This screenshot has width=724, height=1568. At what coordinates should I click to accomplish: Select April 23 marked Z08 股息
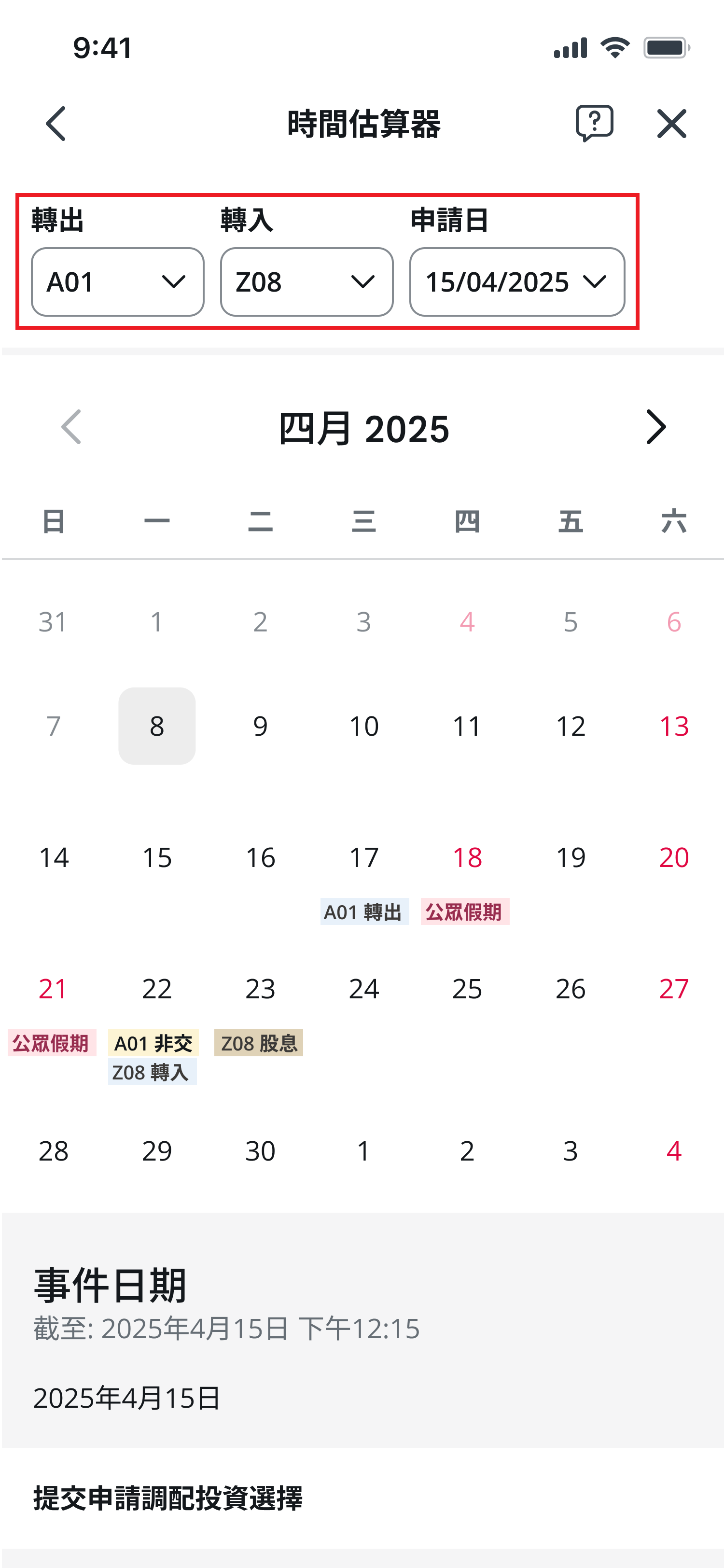pos(260,989)
